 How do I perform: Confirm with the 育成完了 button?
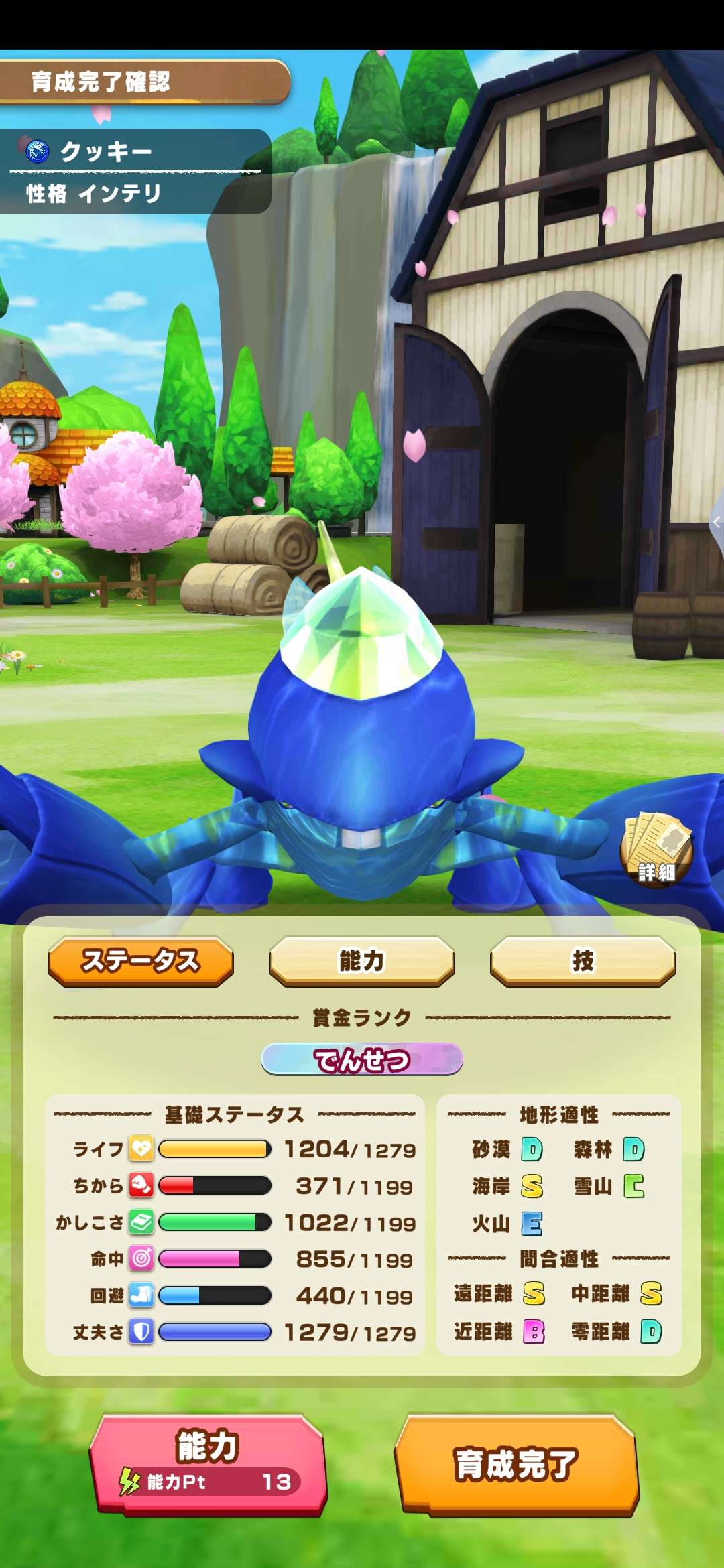point(516,1464)
